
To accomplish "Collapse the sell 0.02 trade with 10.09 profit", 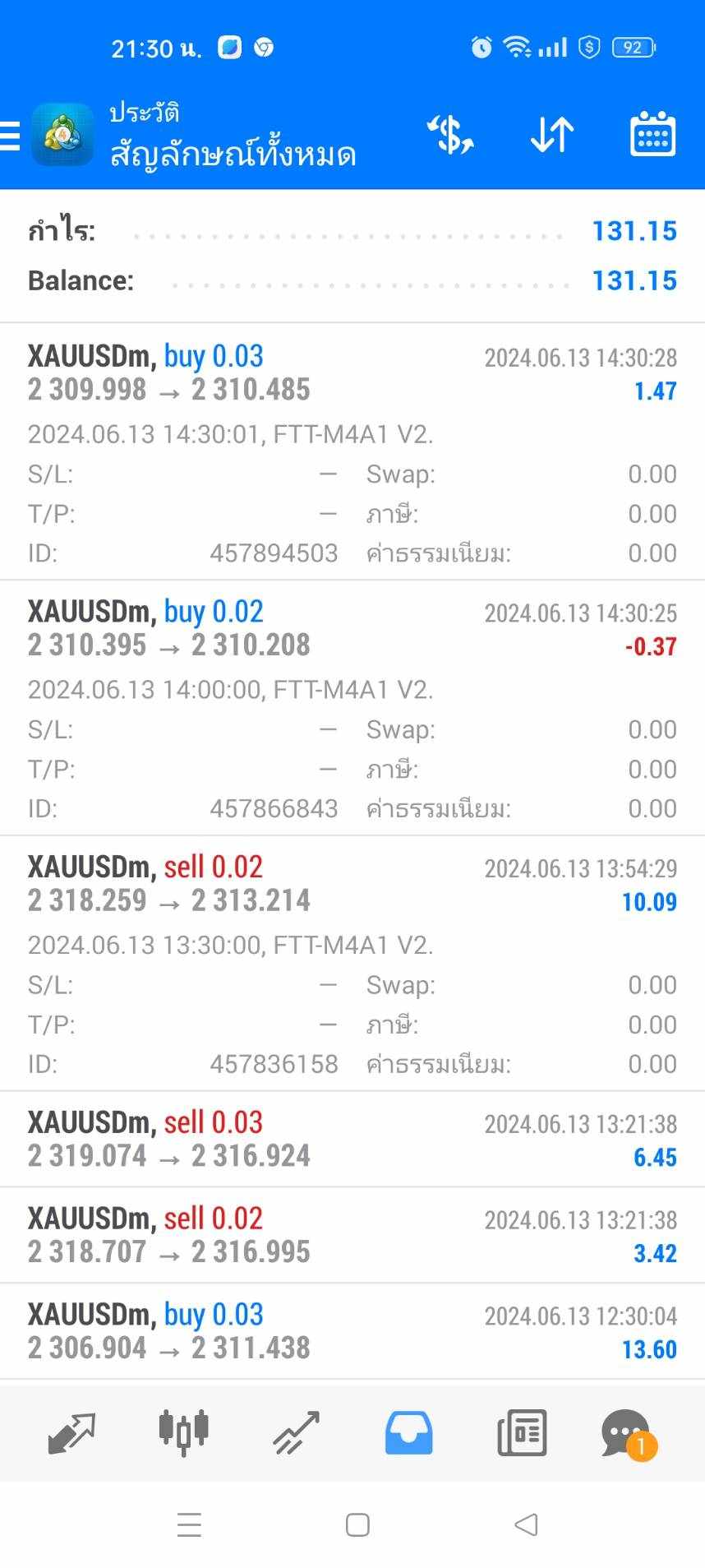I will point(352,963).
